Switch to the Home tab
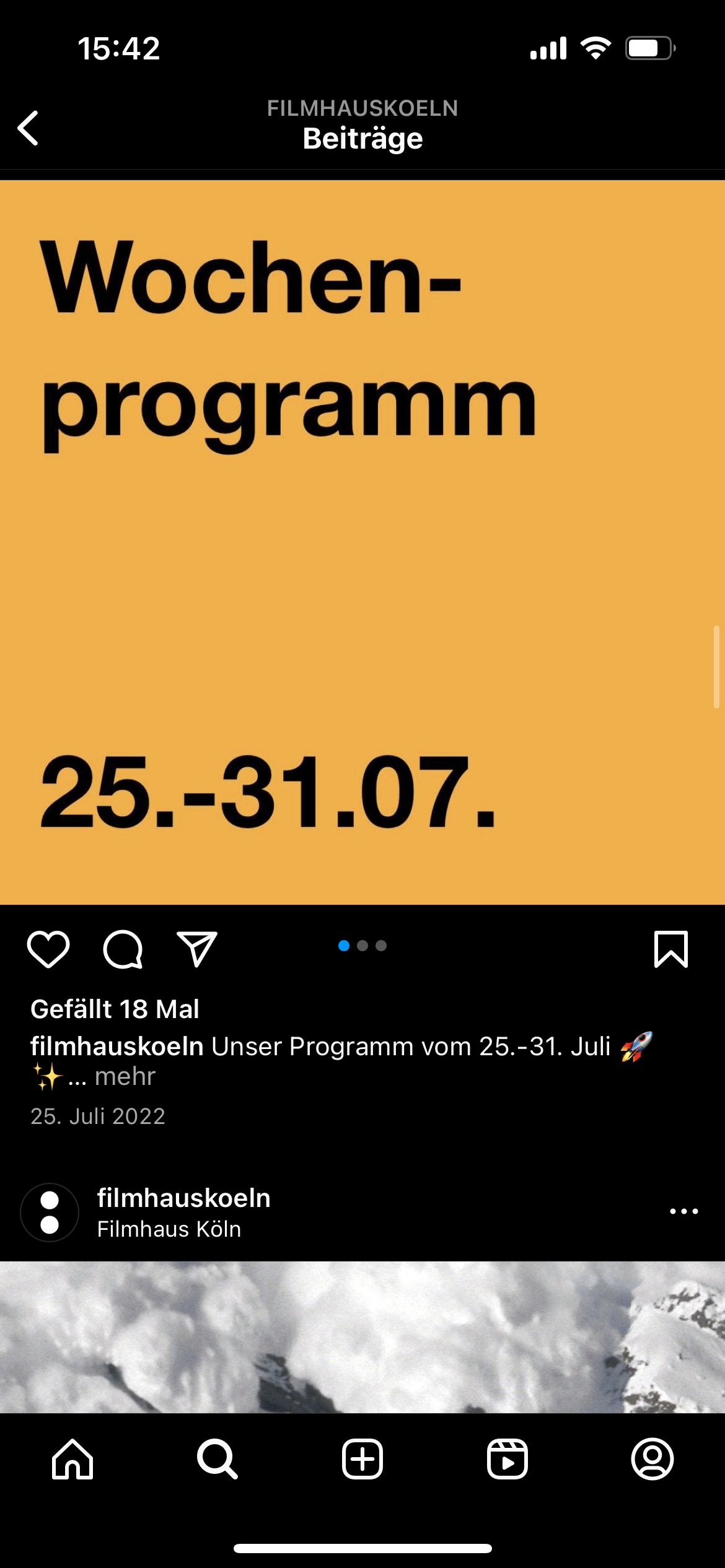 pos(72,1459)
